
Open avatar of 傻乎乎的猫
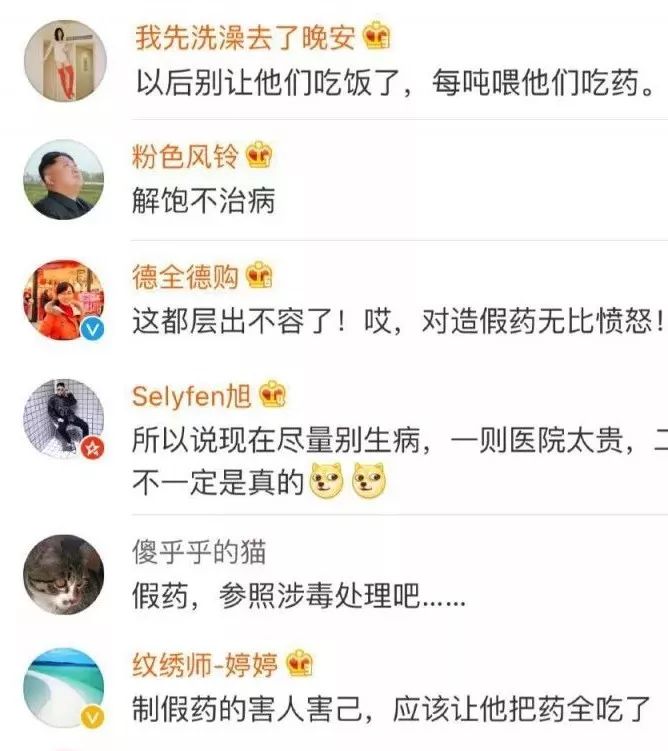click(x=64, y=573)
